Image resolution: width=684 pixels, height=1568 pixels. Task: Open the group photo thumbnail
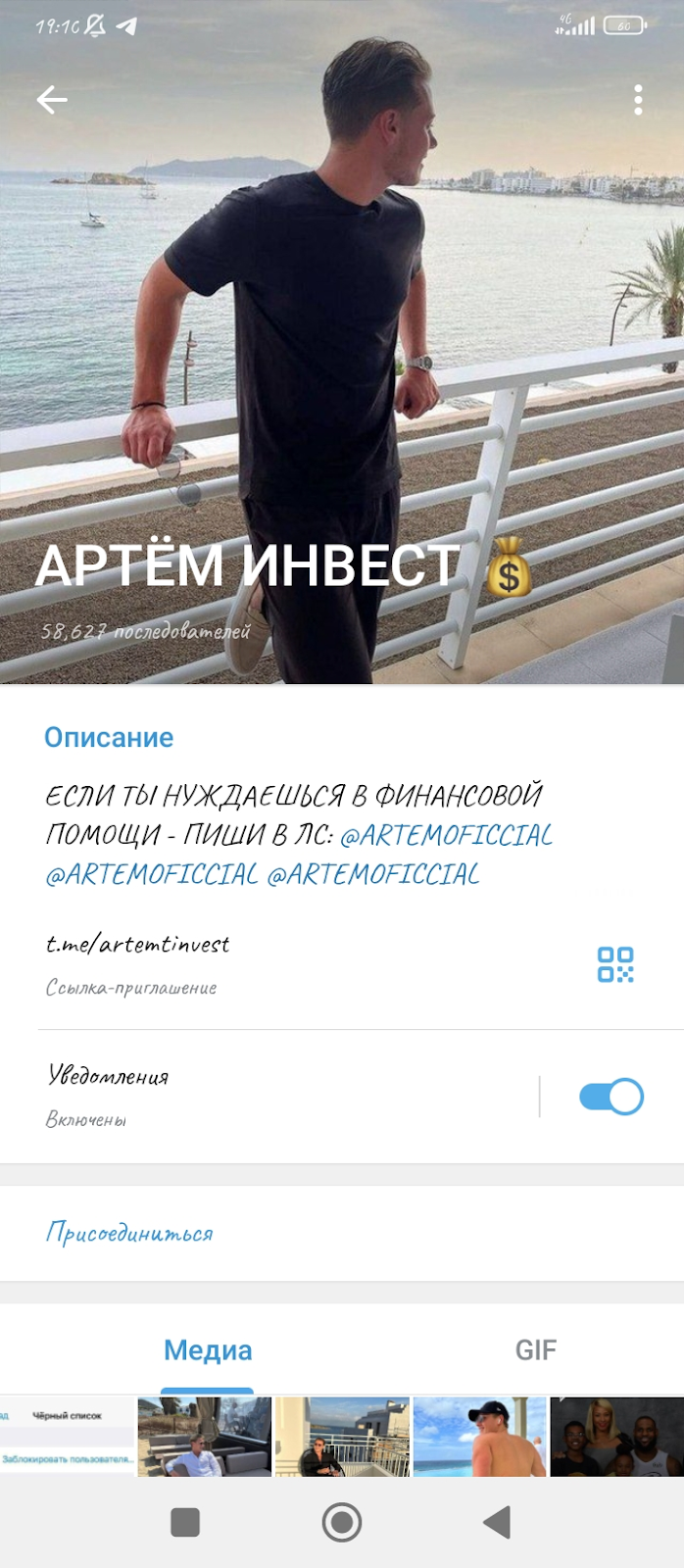tap(616, 1437)
